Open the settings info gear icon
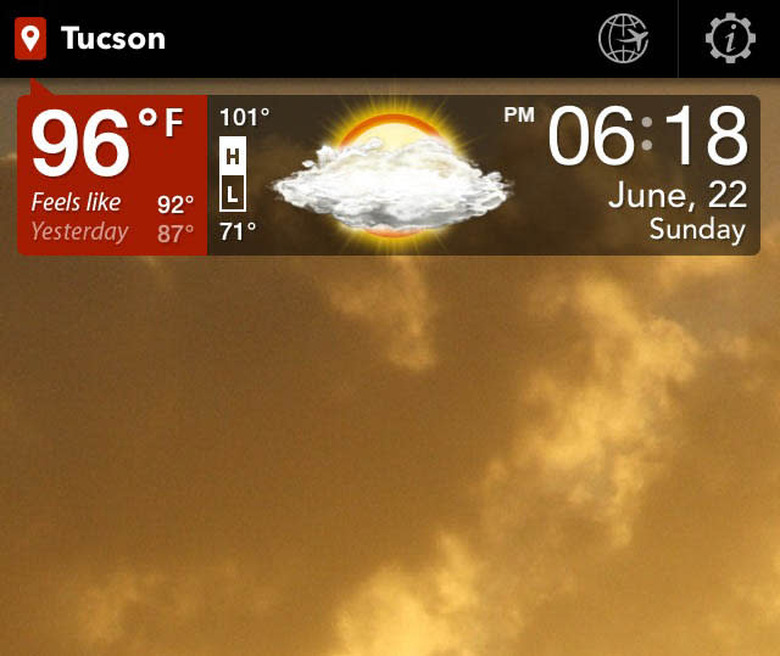This screenshot has width=780, height=656. [x=729, y=39]
